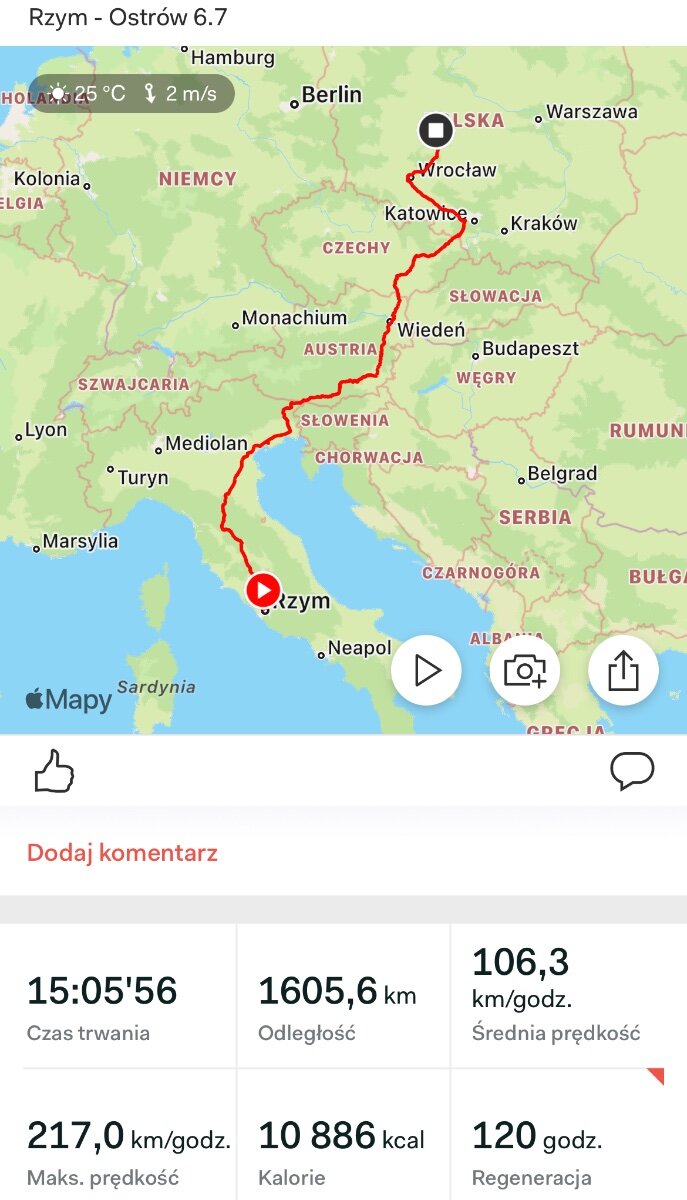Add a photo with the camera icon
687x1200 pixels.
(x=524, y=670)
